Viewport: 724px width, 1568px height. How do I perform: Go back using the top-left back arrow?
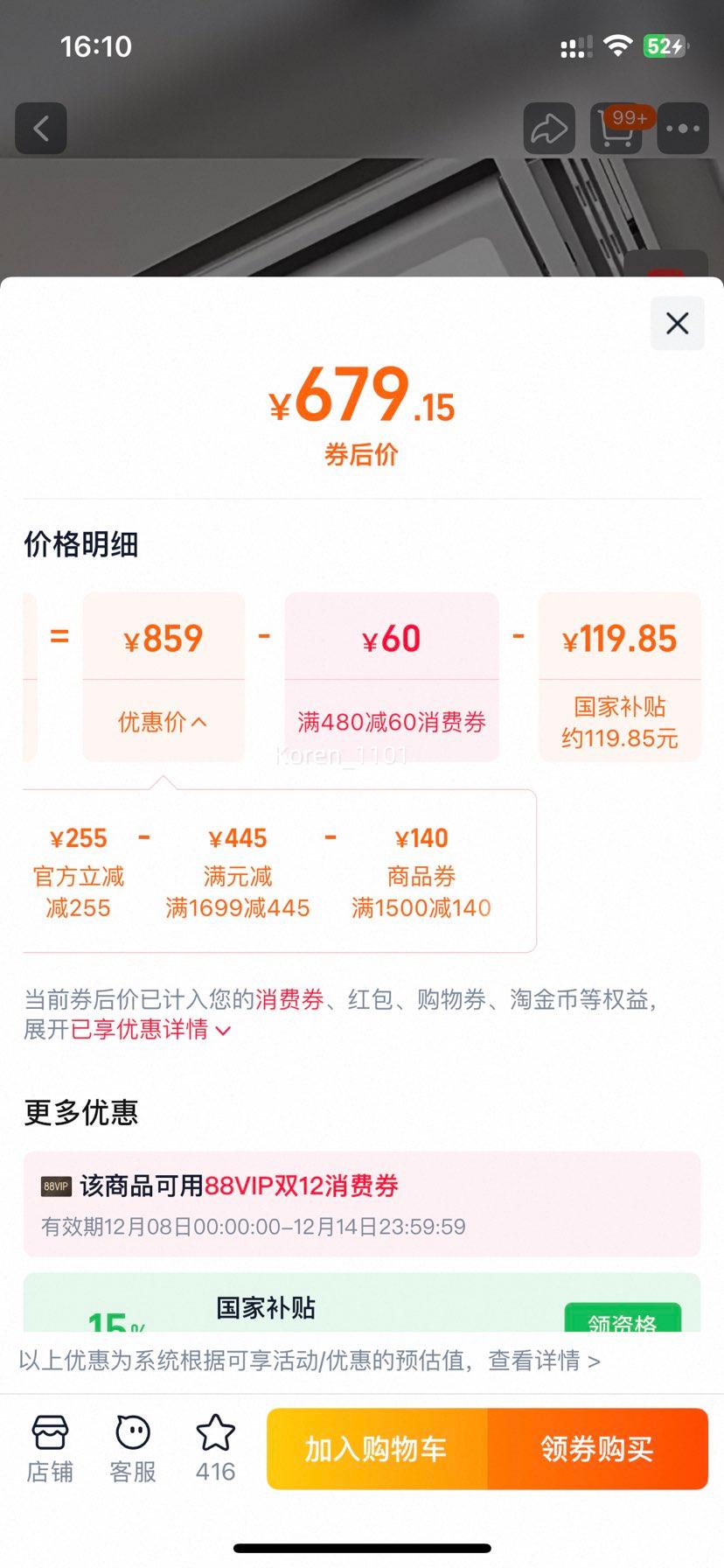pyautogui.click(x=41, y=129)
